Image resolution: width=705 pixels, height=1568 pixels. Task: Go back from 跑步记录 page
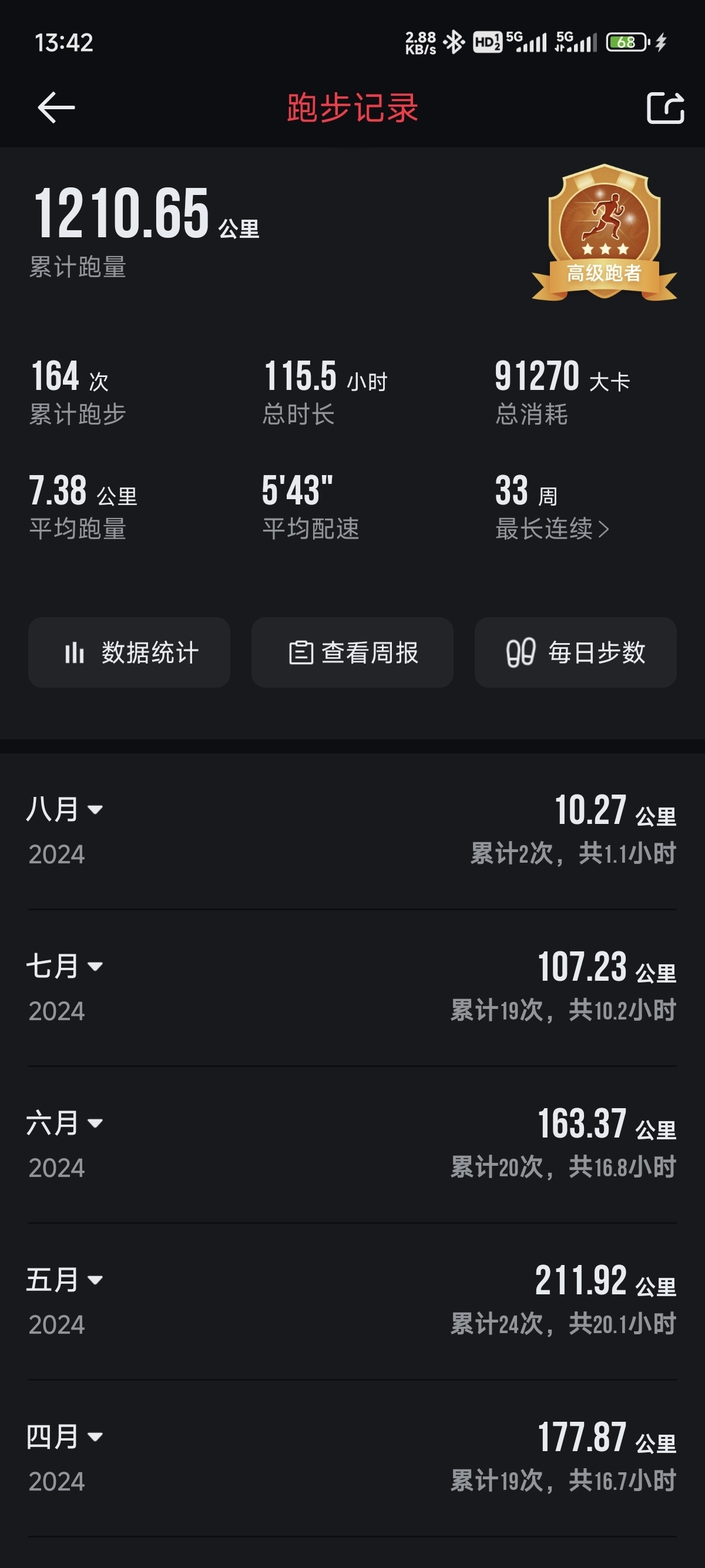click(56, 107)
